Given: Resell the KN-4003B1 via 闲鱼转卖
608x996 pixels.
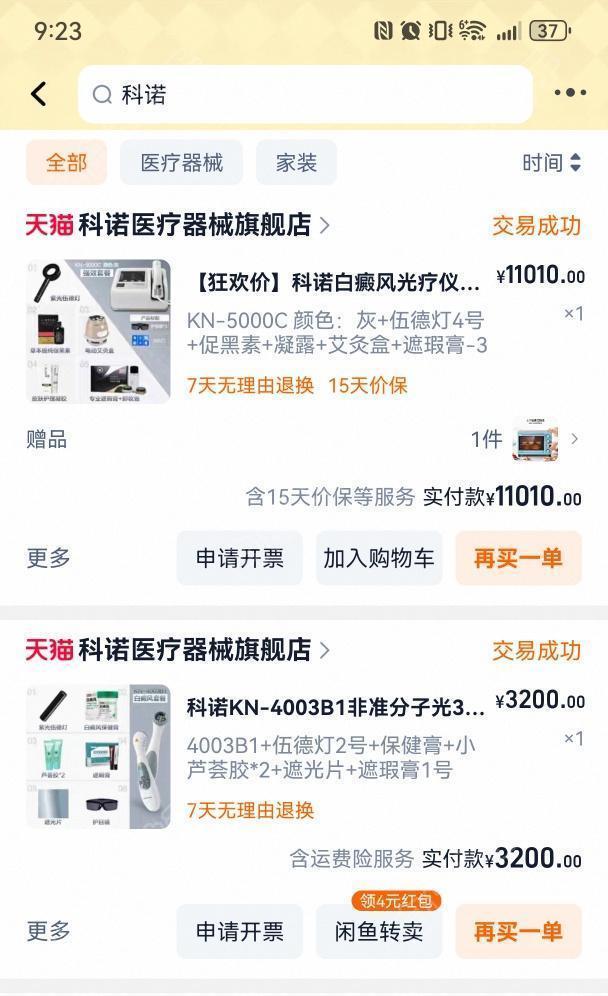Looking at the screenshot, I should [379, 931].
